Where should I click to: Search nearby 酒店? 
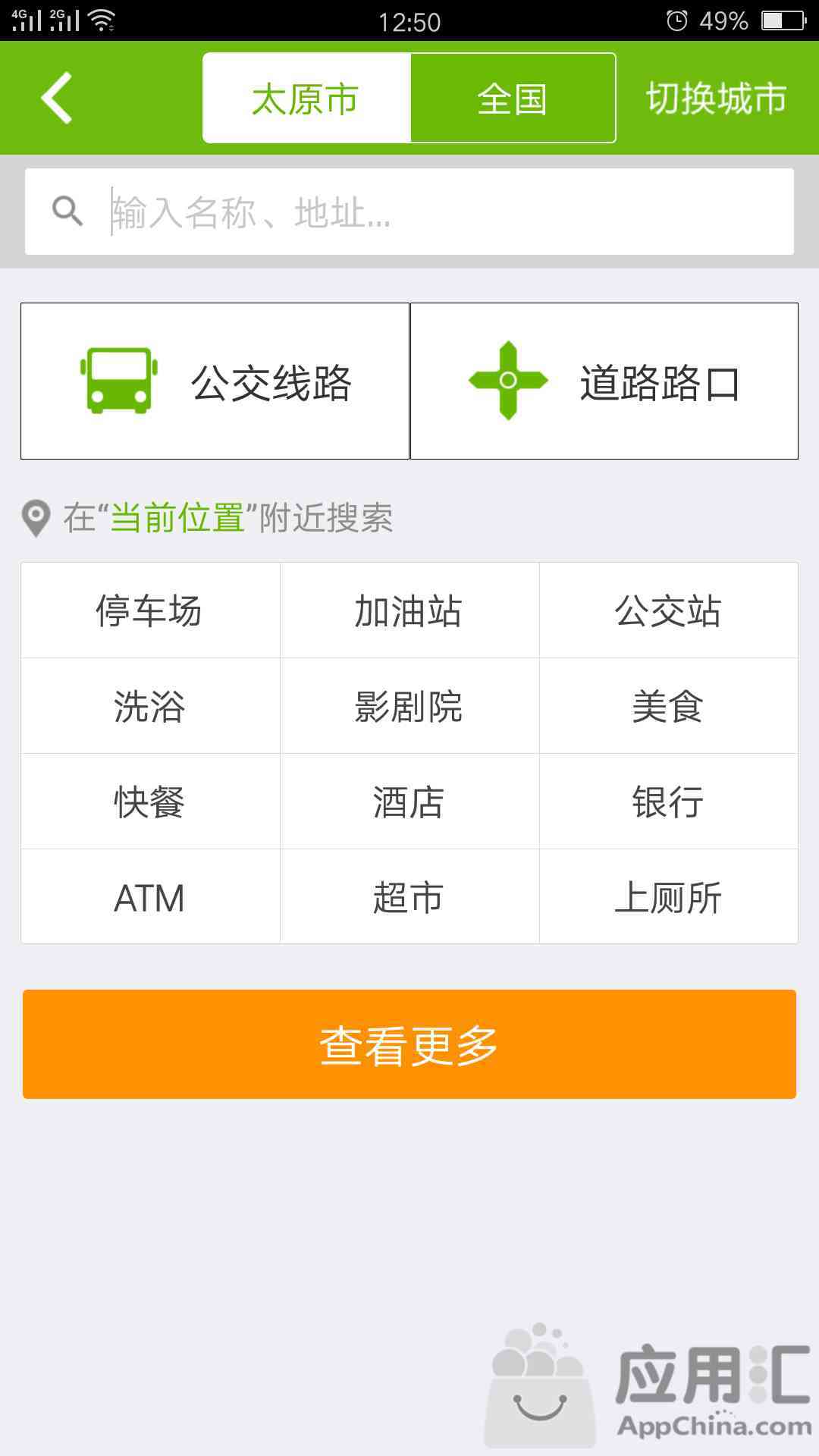[409, 802]
